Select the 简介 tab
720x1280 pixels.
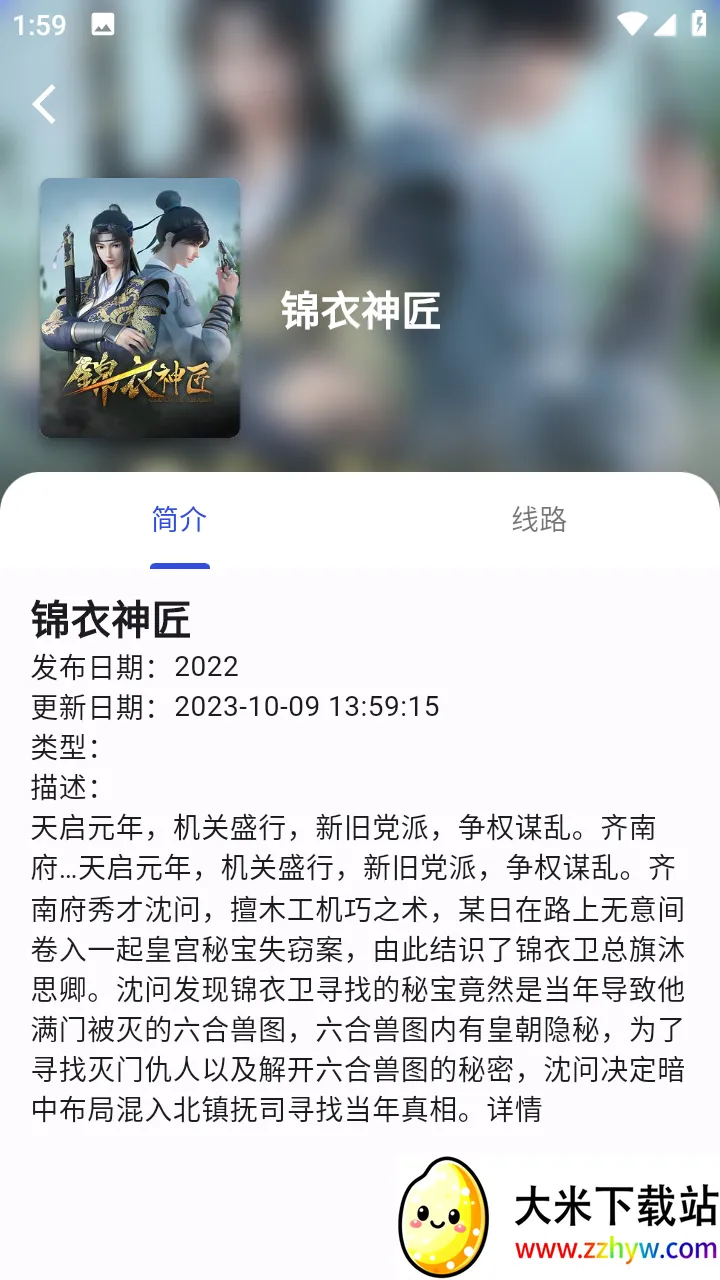tap(180, 519)
